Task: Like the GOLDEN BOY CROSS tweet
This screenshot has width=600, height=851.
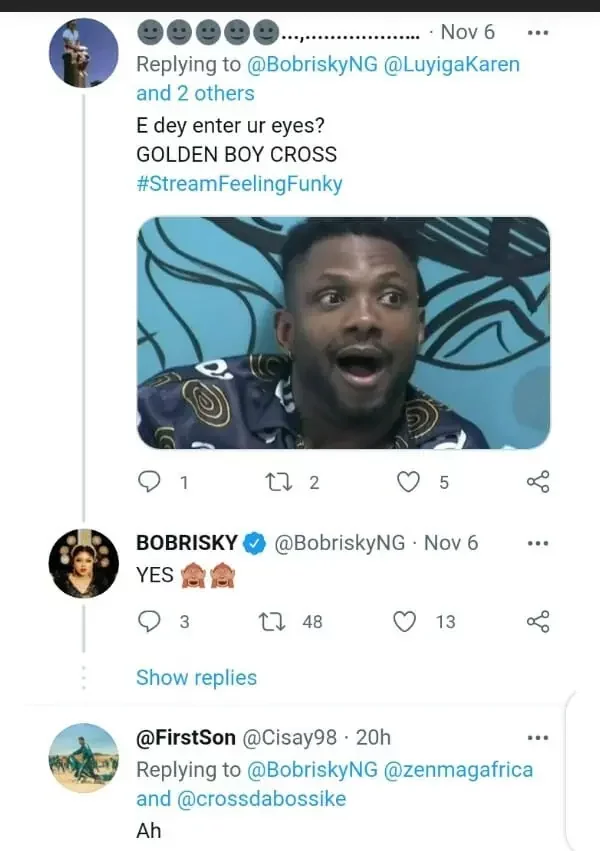Action: pyautogui.click(x=408, y=482)
